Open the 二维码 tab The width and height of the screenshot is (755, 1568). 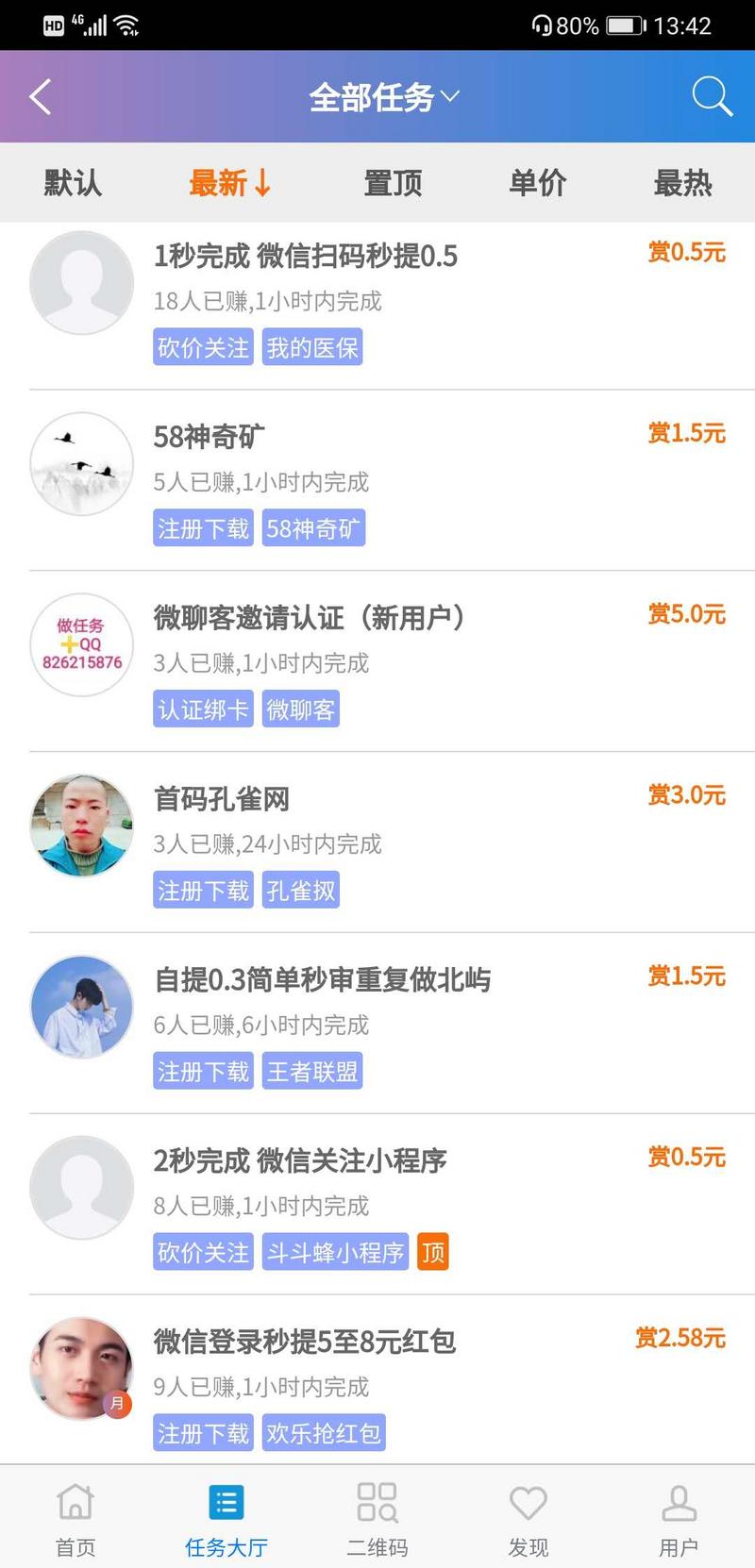click(x=377, y=1517)
